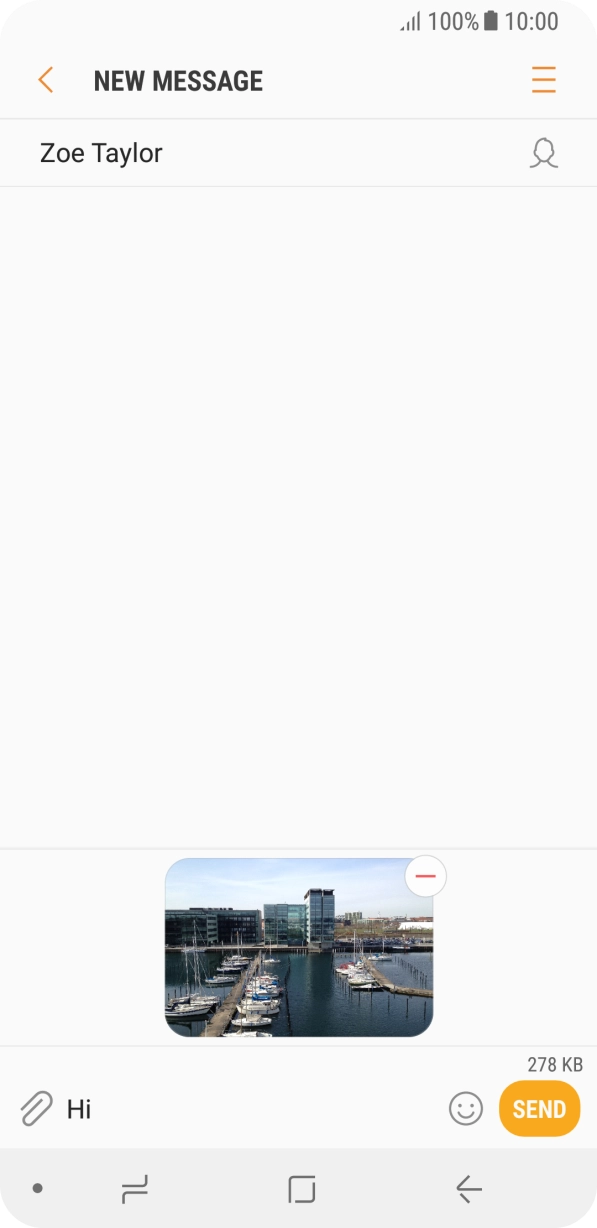Image resolution: width=597 pixels, height=1228 pixels.
Task: Open the three-line menu icon
Action: [x=544, y=80]
